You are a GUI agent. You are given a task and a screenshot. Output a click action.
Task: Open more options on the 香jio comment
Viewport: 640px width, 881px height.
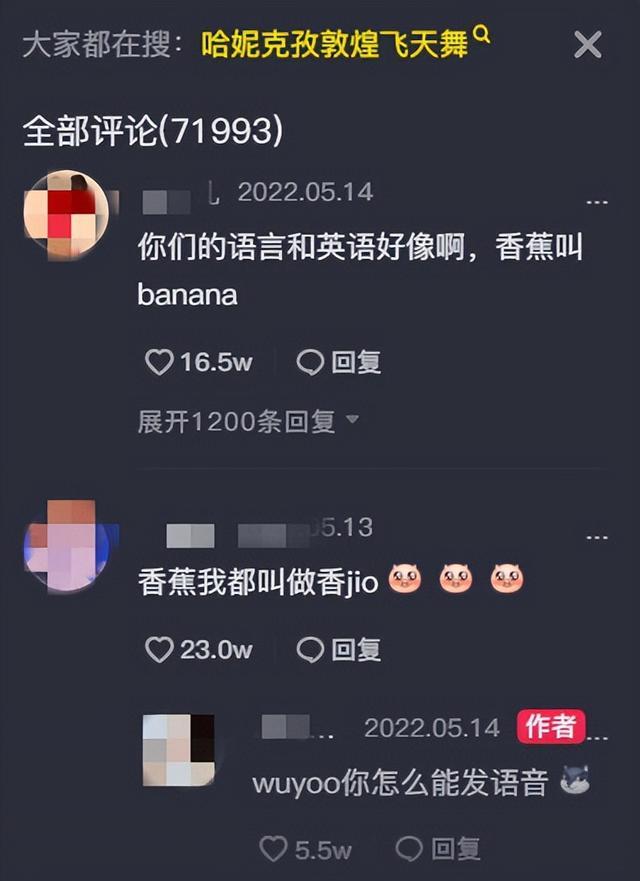click(x=597, y=539)
